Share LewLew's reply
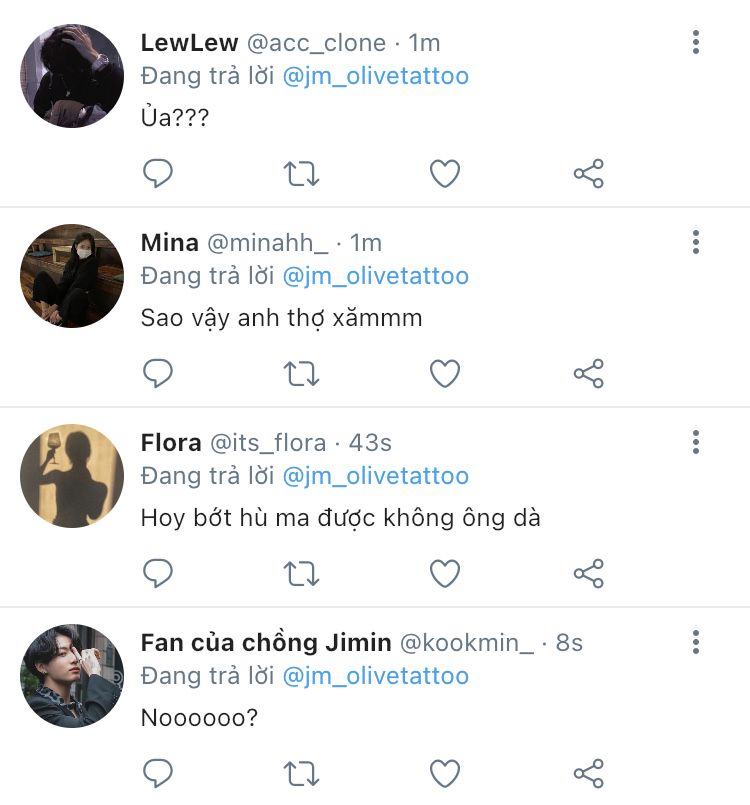 point(588,174)
